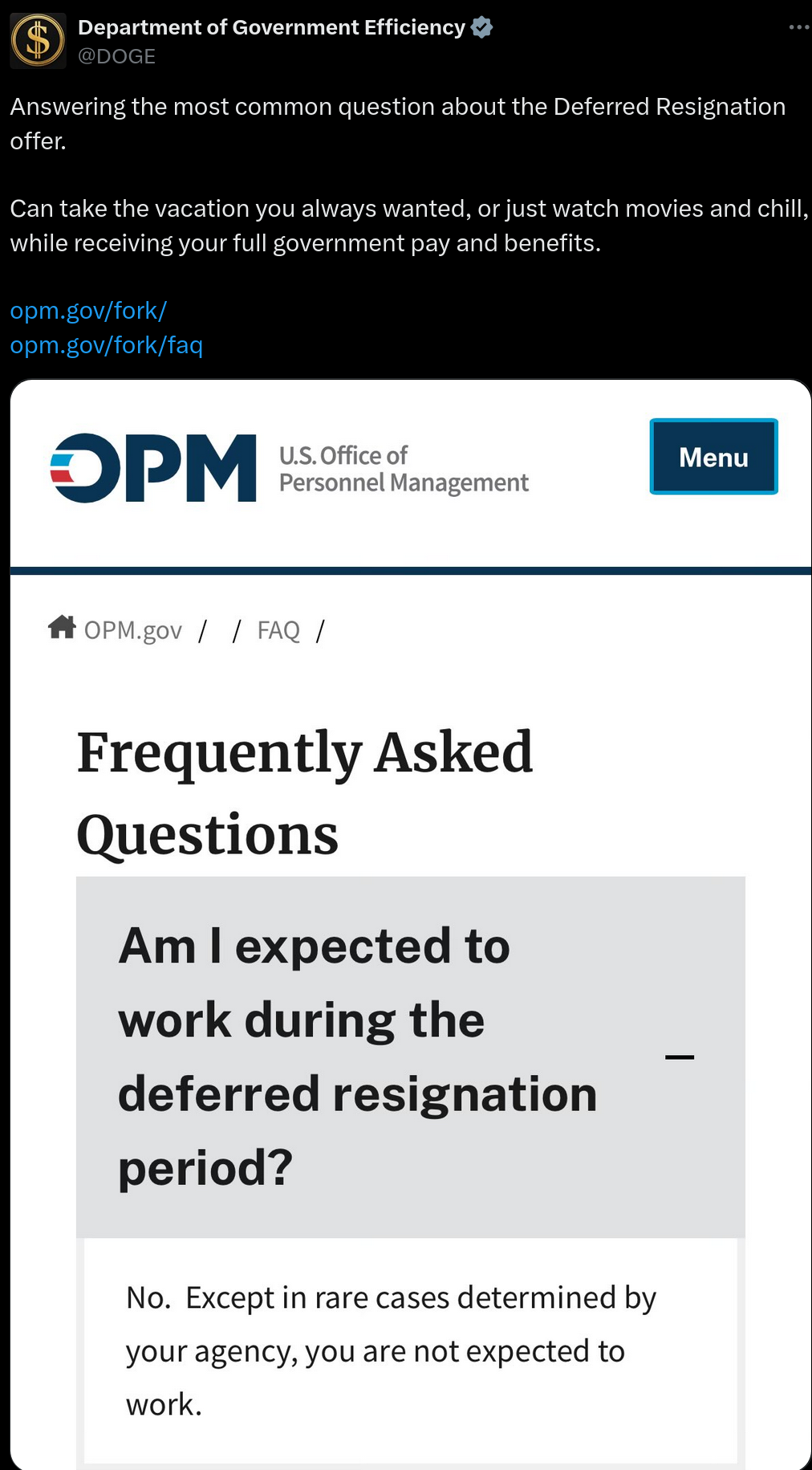Tap the Department of Government Efficiency name

271,27
